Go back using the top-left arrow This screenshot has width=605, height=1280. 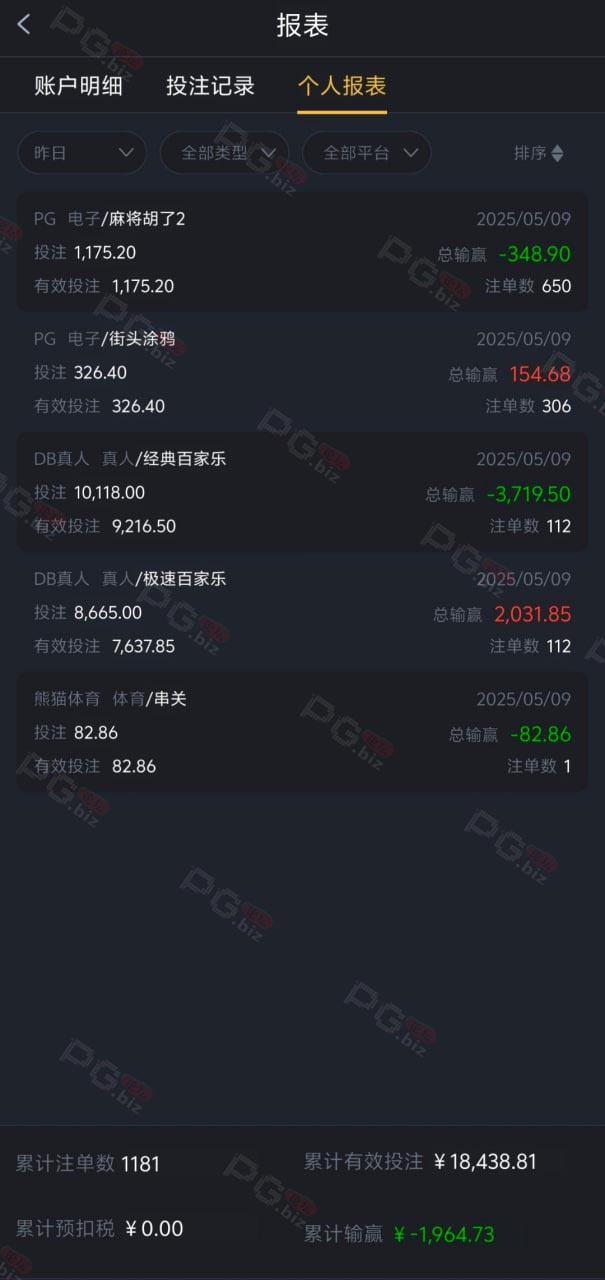[x=24, y=25]
